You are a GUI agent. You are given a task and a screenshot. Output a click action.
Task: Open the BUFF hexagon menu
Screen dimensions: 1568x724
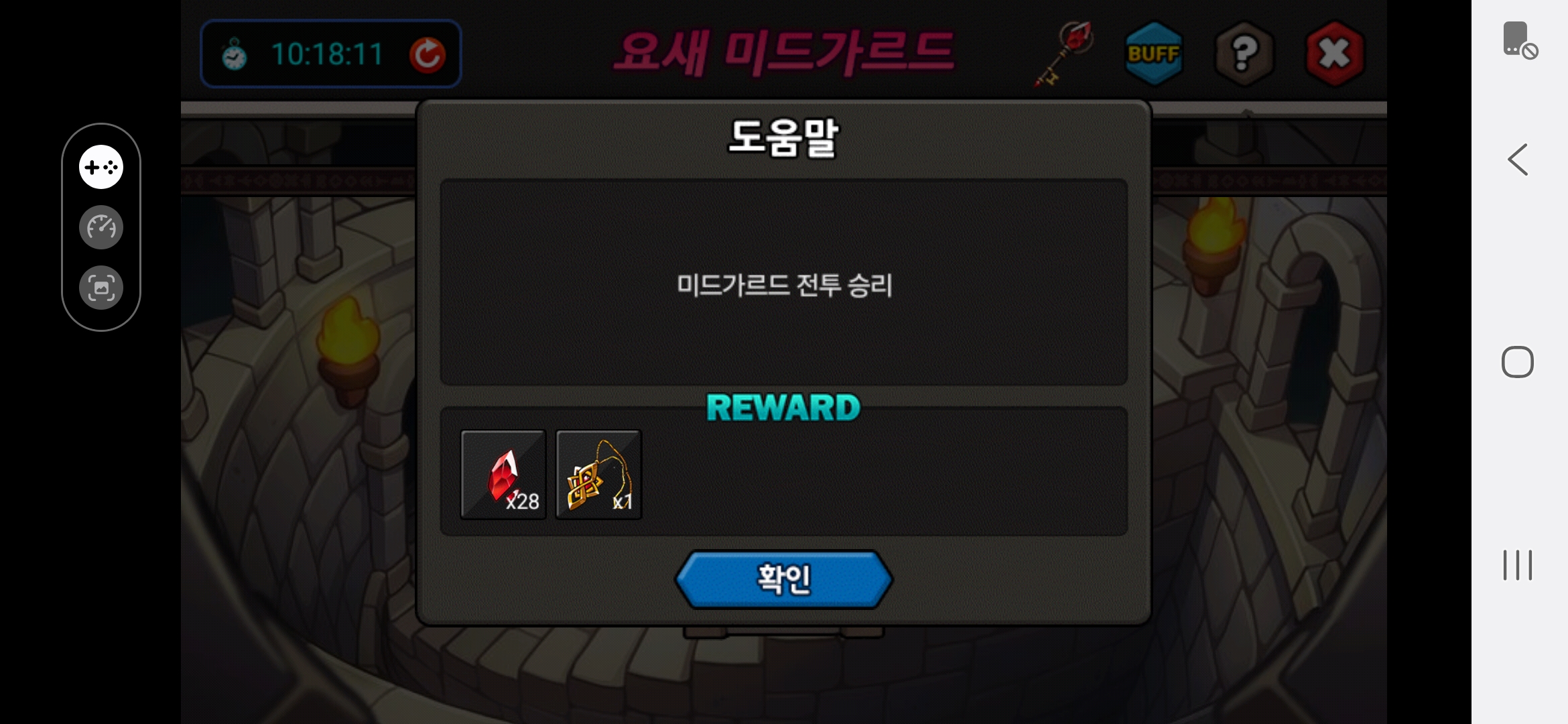1153,54
